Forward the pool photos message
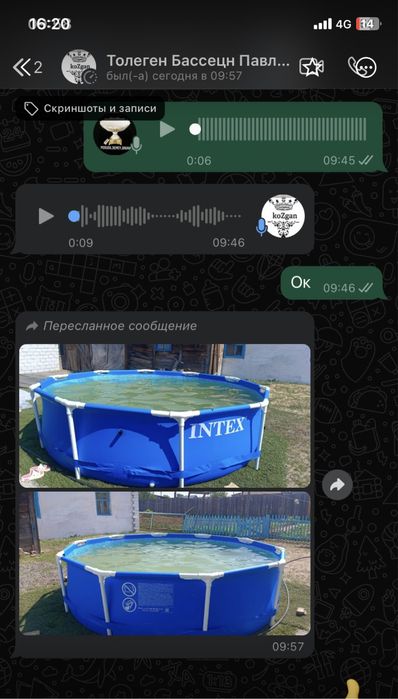Screen dimensions: 398x699 pos(337,485)
